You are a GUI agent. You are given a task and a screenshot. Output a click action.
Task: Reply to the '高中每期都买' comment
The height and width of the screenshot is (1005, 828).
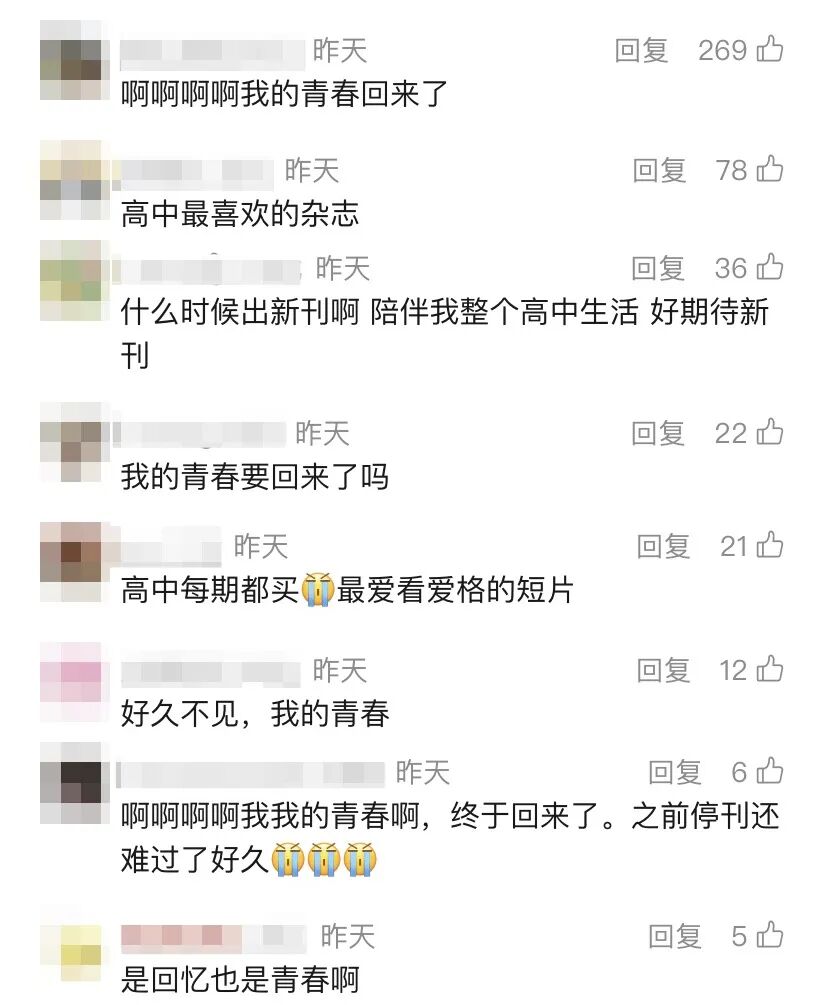[664, 546]
